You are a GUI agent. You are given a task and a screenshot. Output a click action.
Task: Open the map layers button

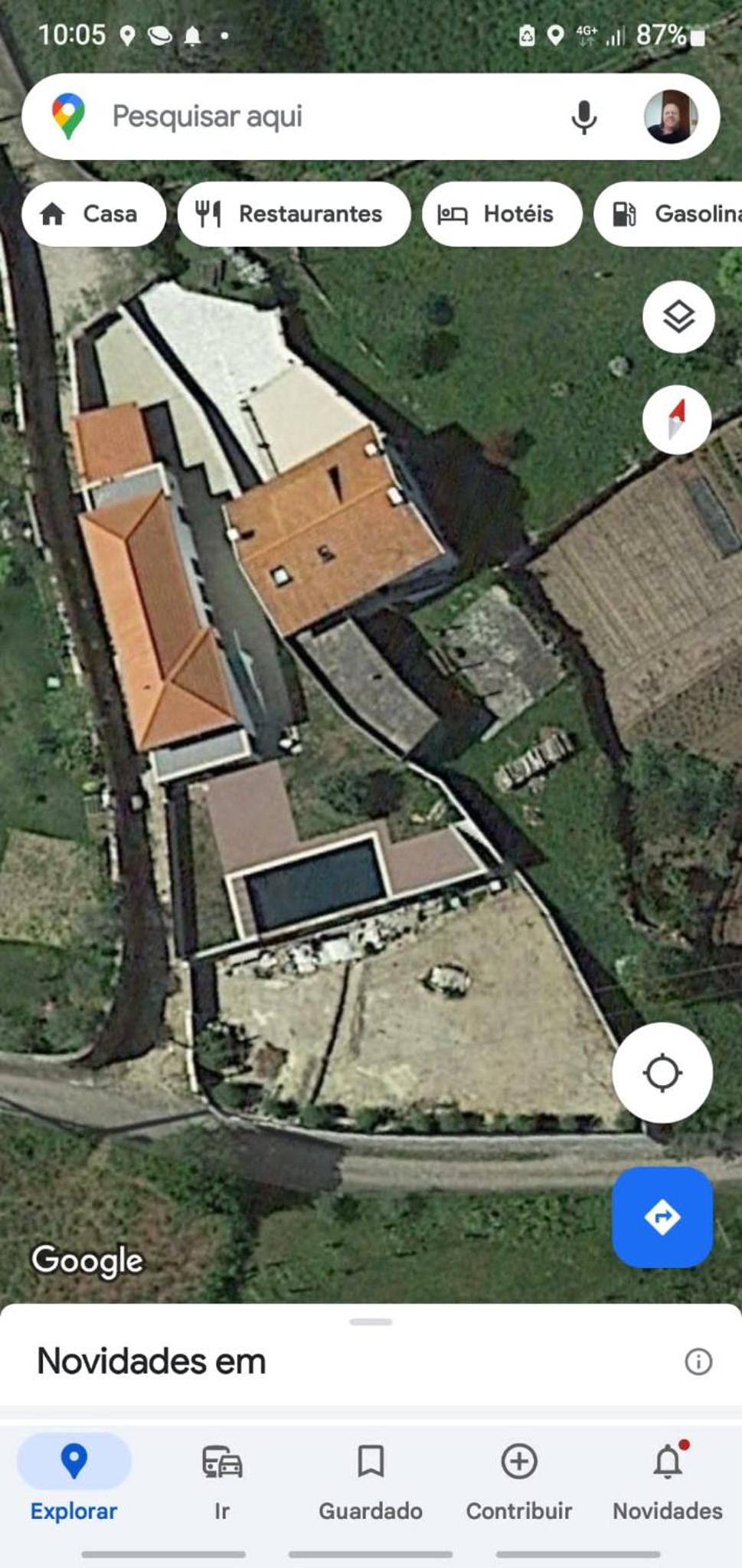[x=678, y=316]
